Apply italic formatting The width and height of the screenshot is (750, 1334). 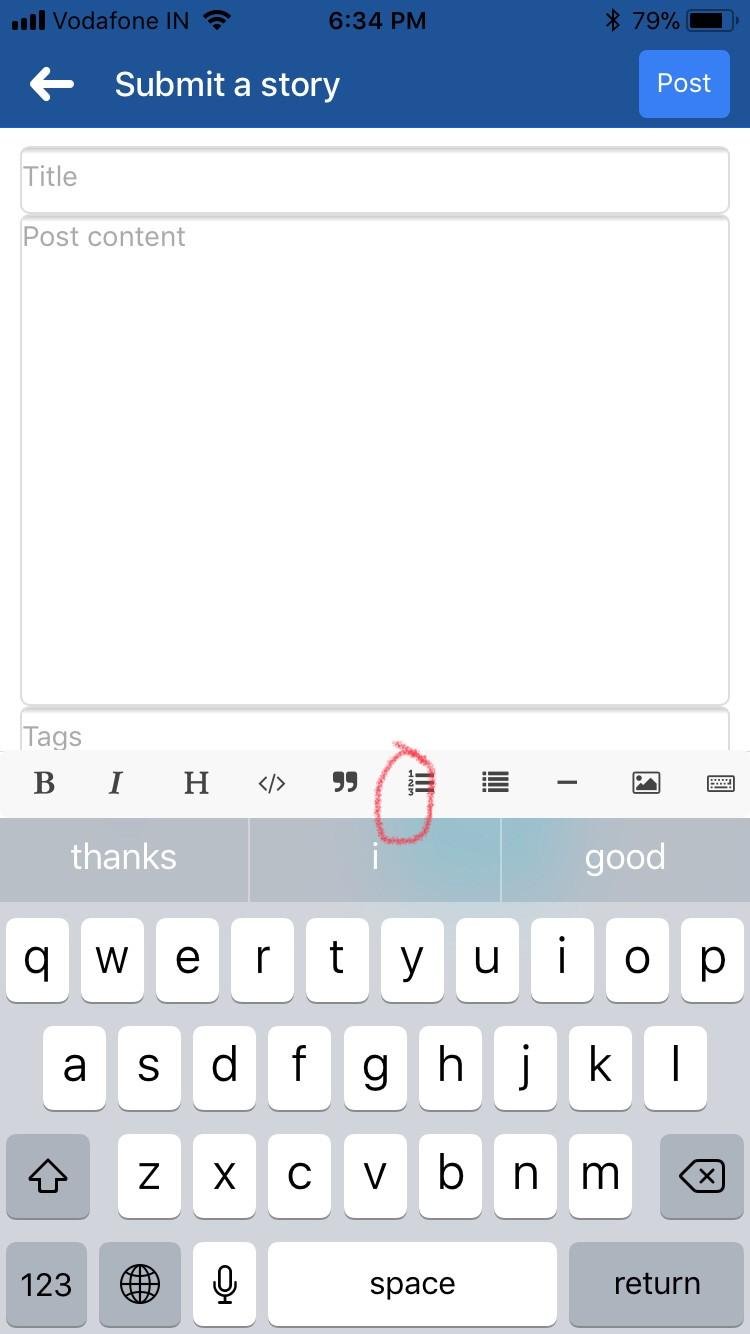(x=116, y=783)
